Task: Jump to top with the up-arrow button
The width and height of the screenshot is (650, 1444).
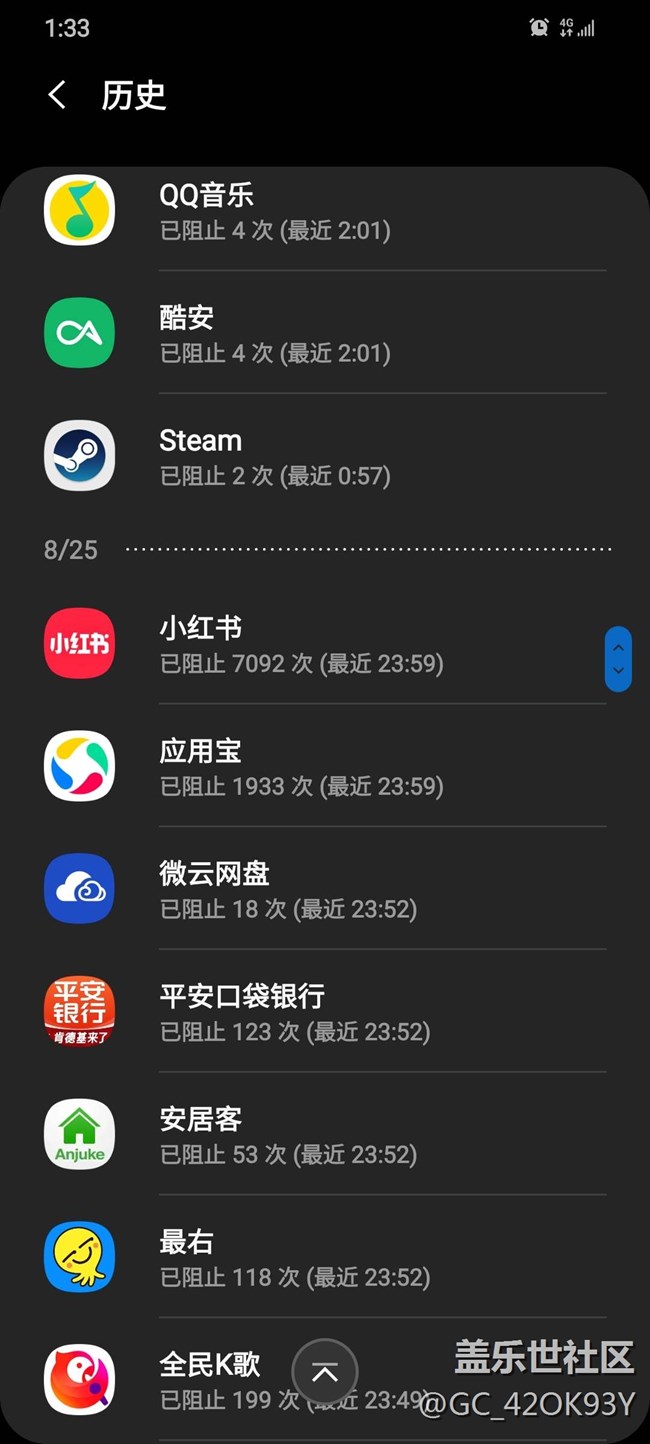Action: coord(325,1372)
